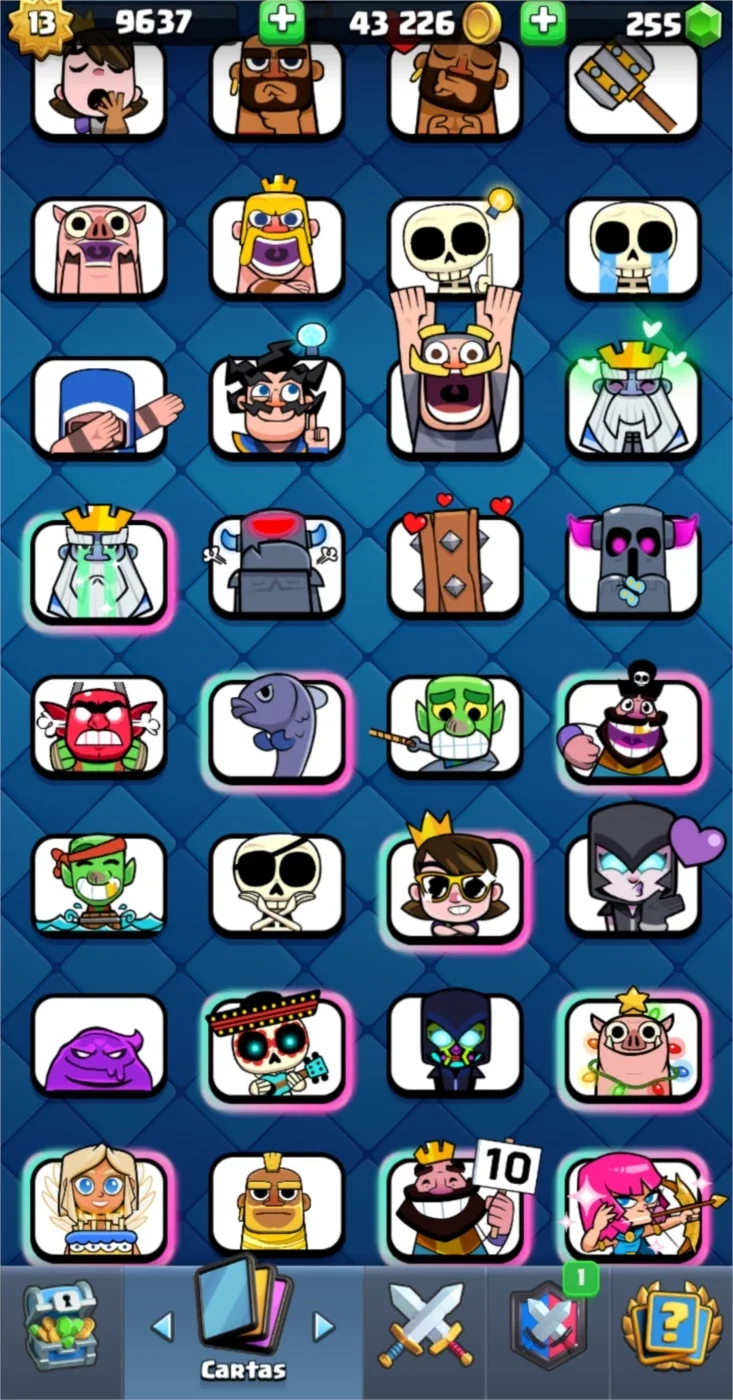Select the purple fish emote
Screen dimensions: 733x1400
[x=276, y=725]
